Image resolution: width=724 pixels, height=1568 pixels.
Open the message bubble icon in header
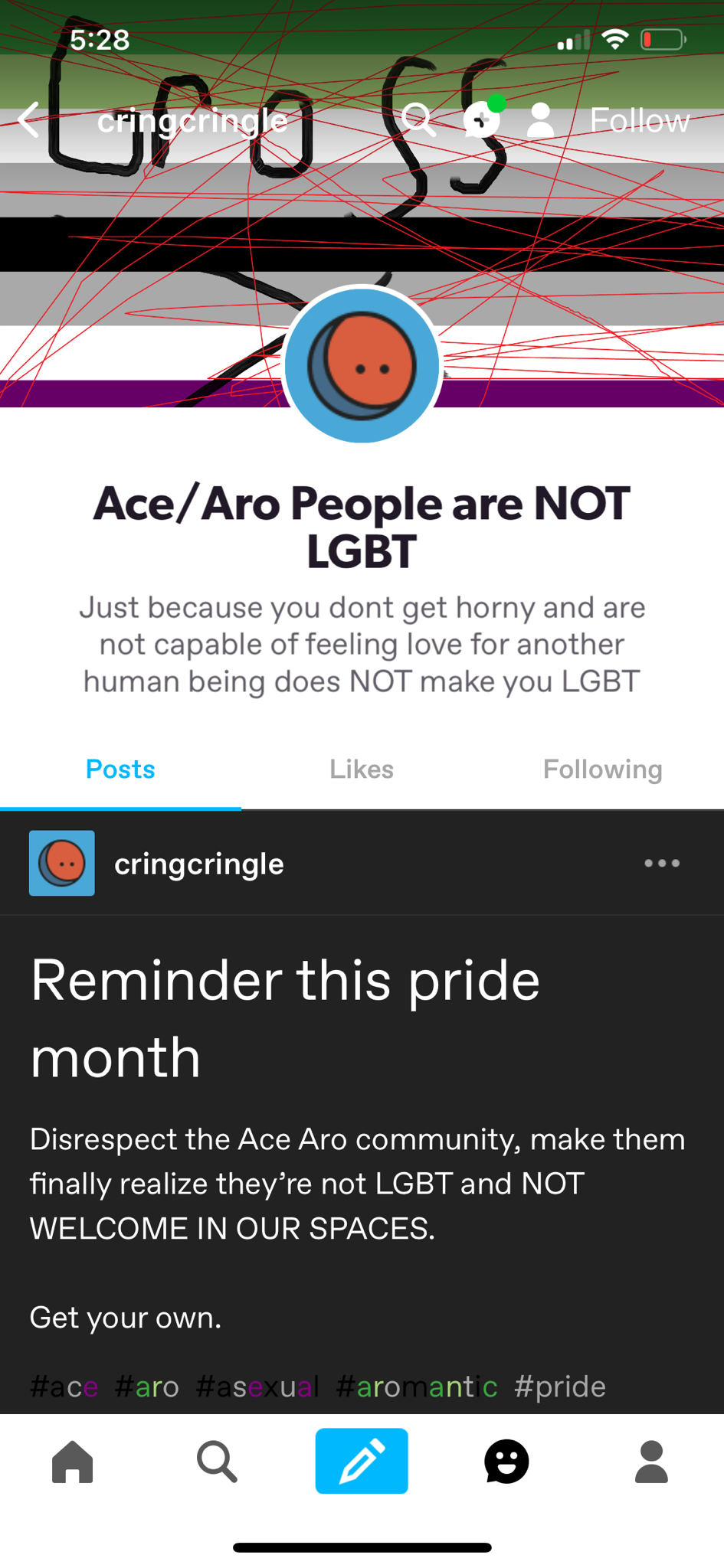481,120
